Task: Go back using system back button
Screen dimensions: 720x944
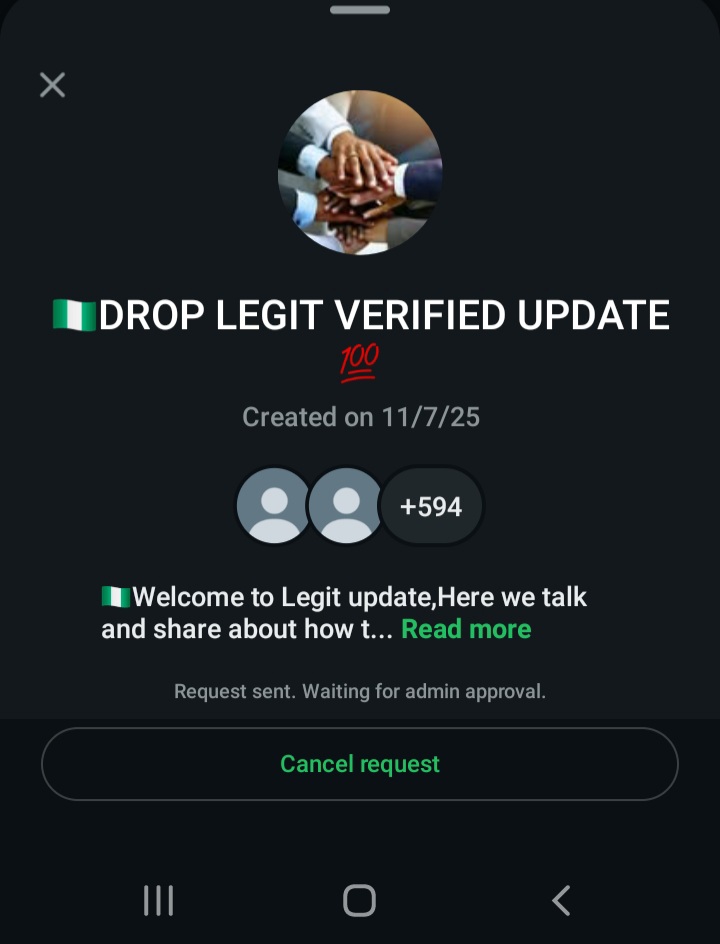Action: click(x=561, y=900)
